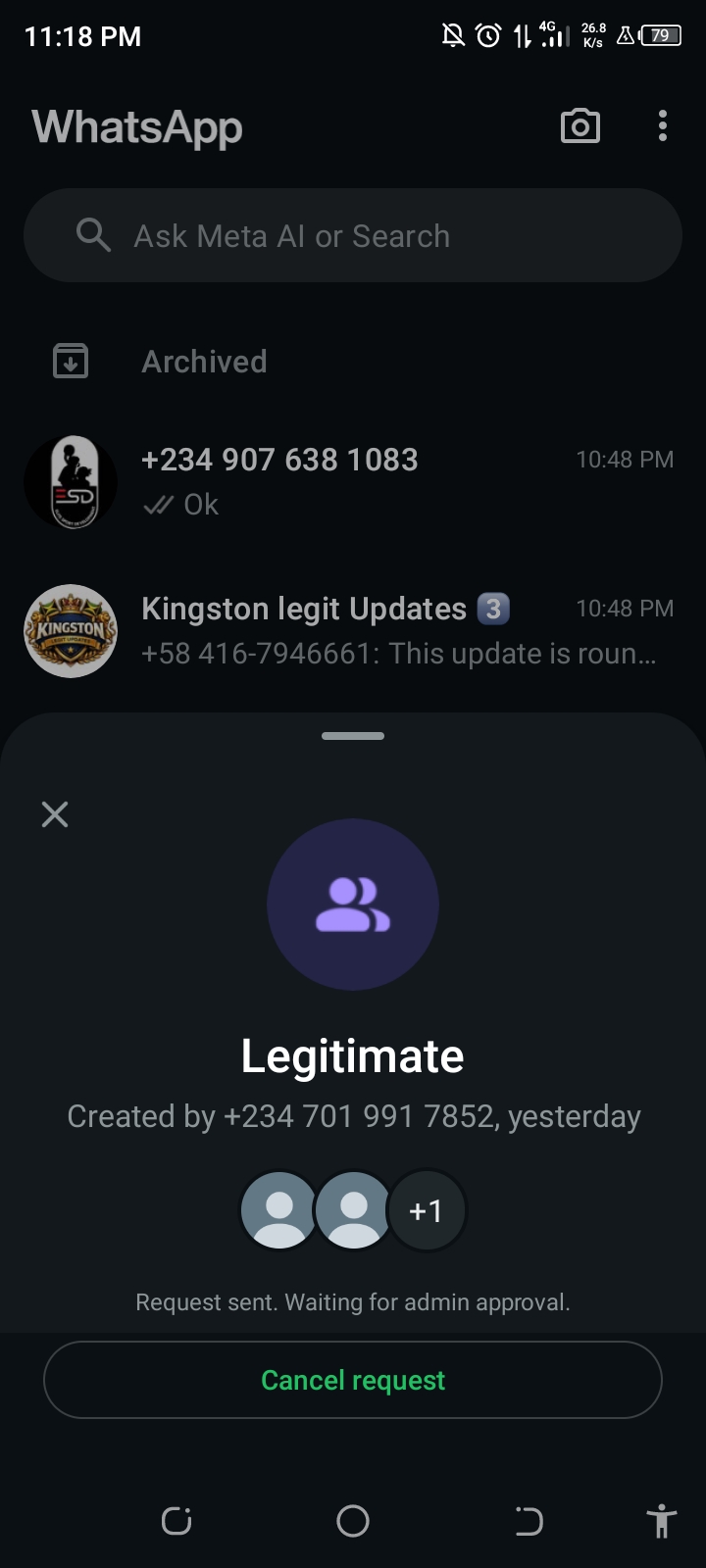Open the WhatsApp camera
706x1568 pixels.
[x=580, y=126]
